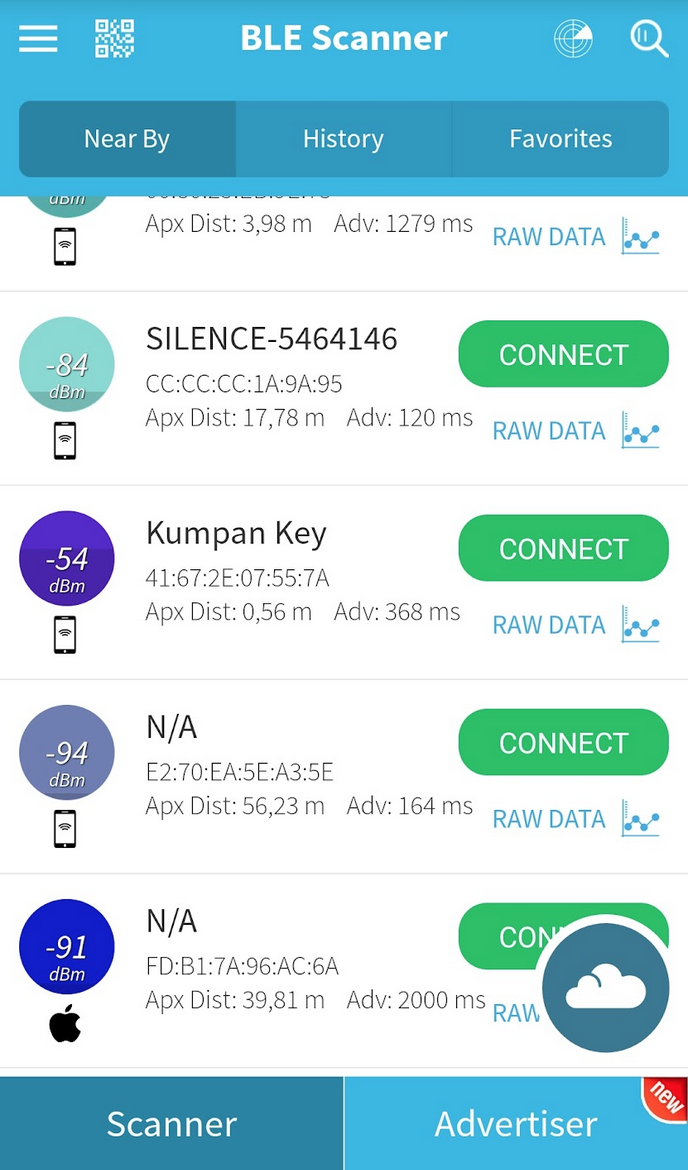Tap the floating cloud button
Image resolution: width=688 pixels, height=1170 pixels.
point(605,988)
